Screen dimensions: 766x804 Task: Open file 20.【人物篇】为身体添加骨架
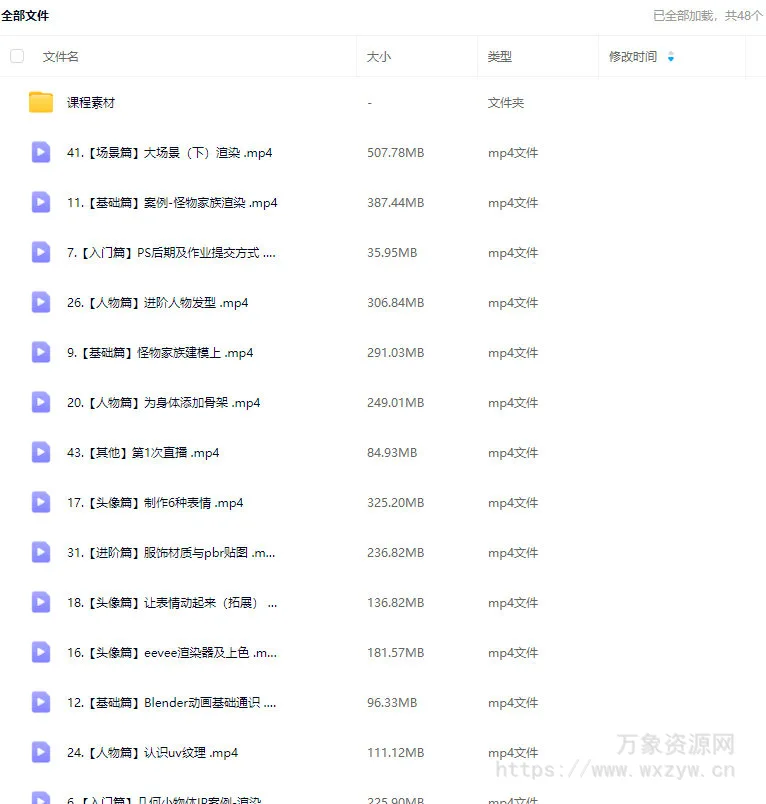pos(163,403)
